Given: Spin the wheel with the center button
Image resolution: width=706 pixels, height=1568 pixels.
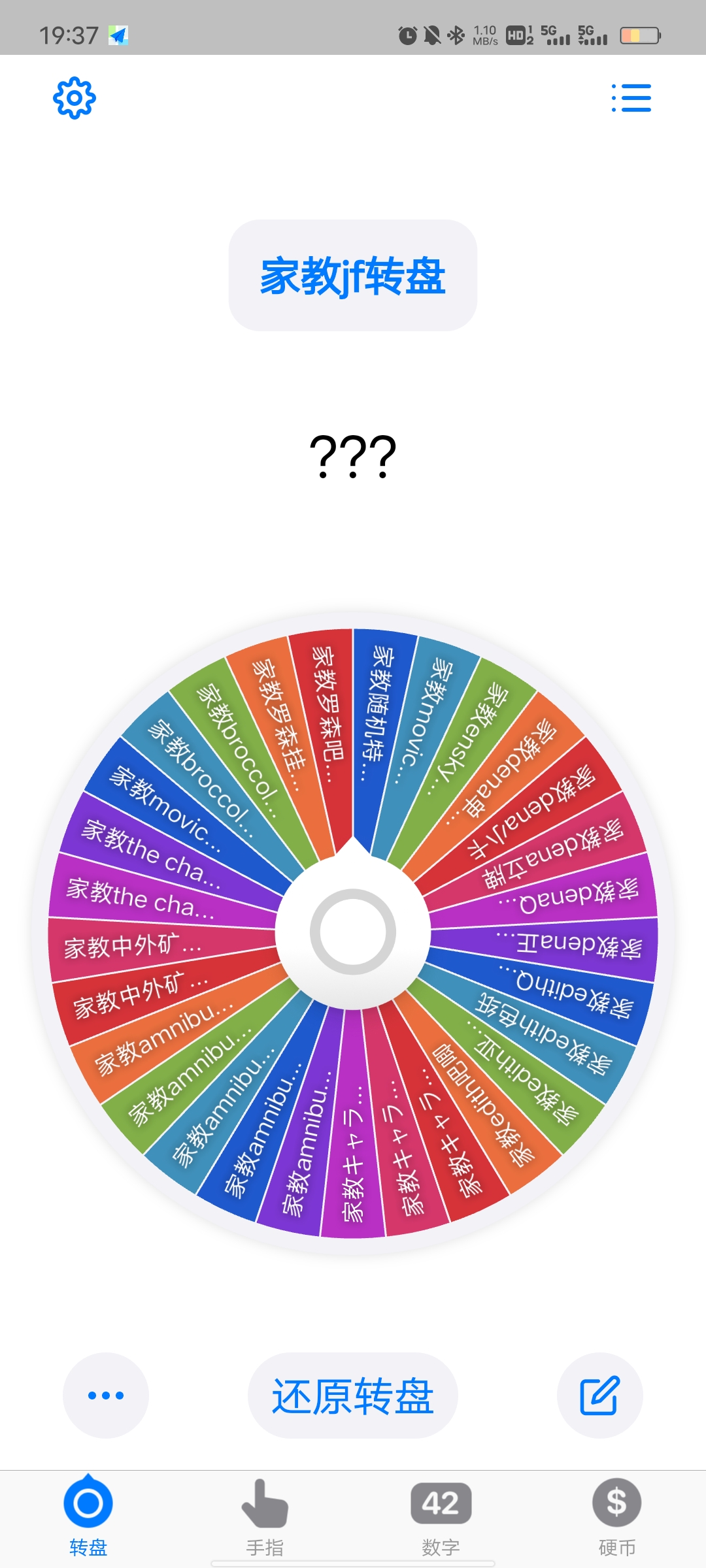Looking at the screenshot, I should 353,932.
